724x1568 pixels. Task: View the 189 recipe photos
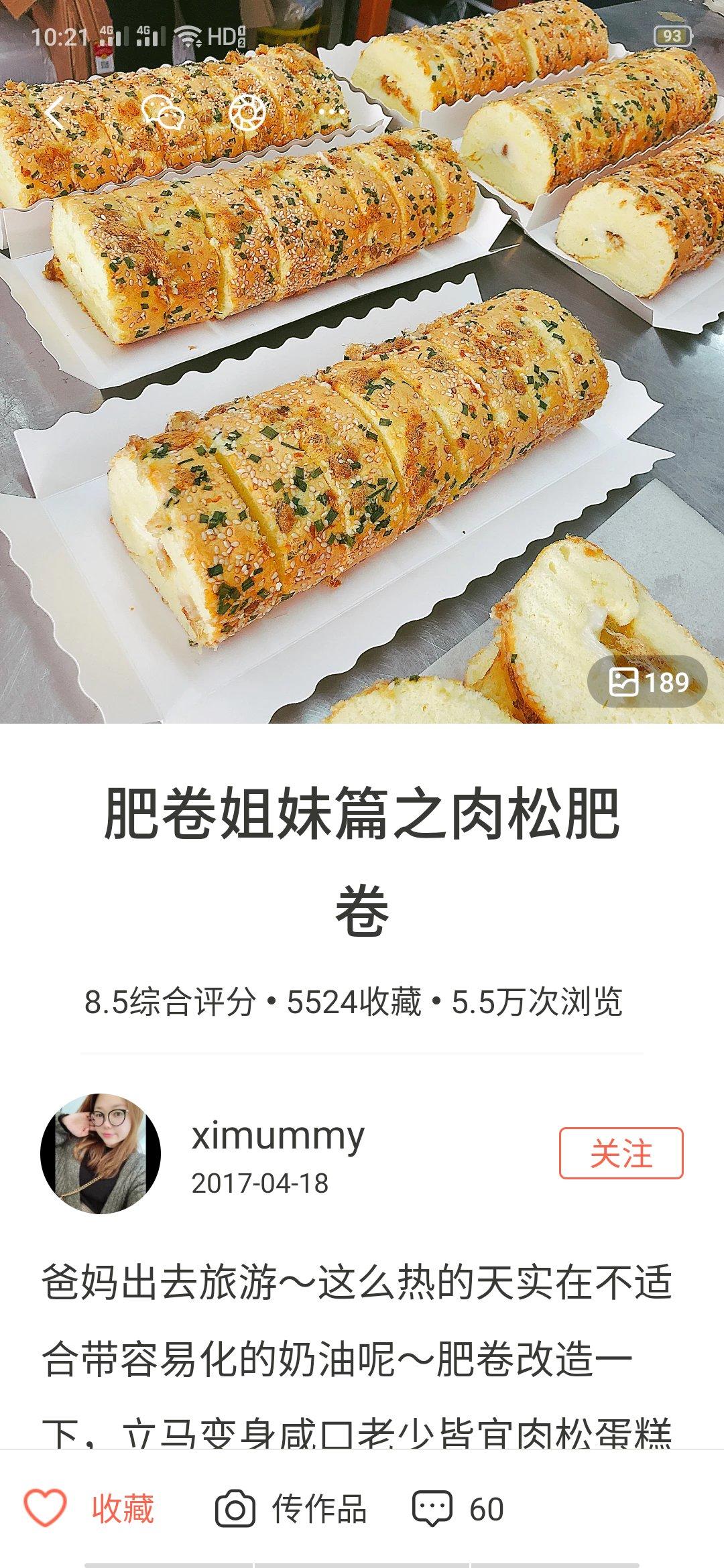[x=648, y=682]
